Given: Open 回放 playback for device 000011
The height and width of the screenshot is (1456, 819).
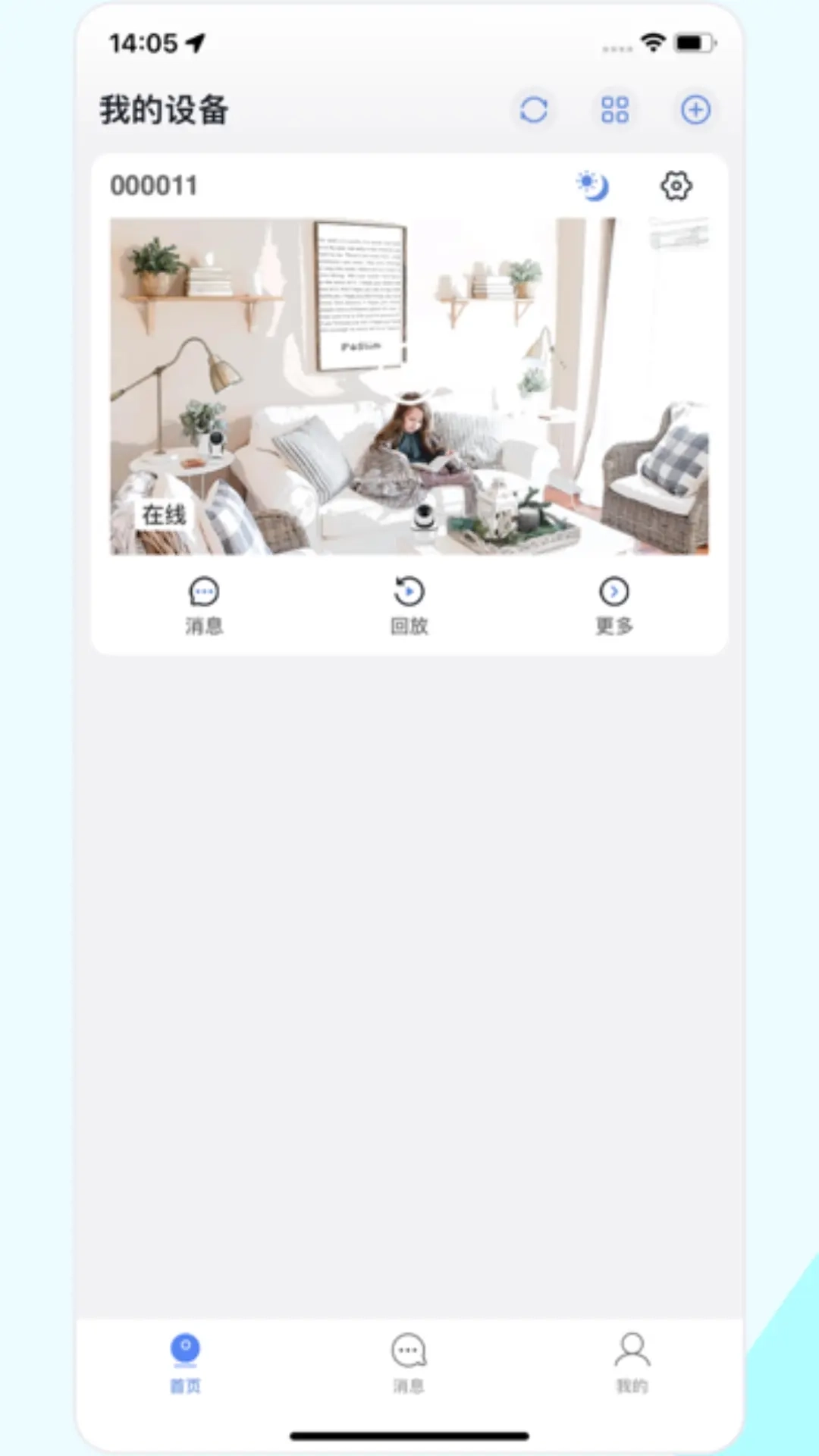Looking at the screenshot, I should click(x=409, y=605).
